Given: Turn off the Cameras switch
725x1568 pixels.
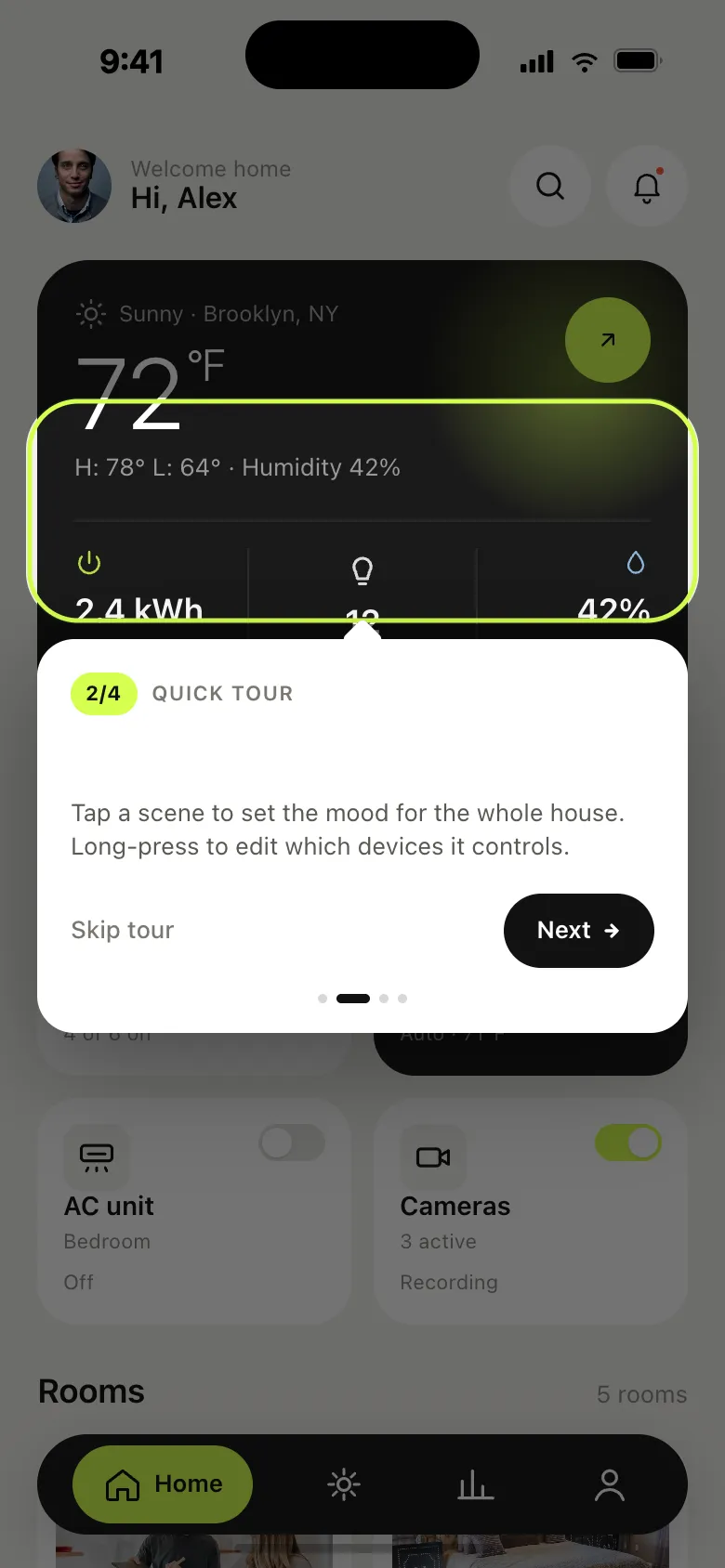Looking at the screenshot, I should click(x=628, y=1143).
